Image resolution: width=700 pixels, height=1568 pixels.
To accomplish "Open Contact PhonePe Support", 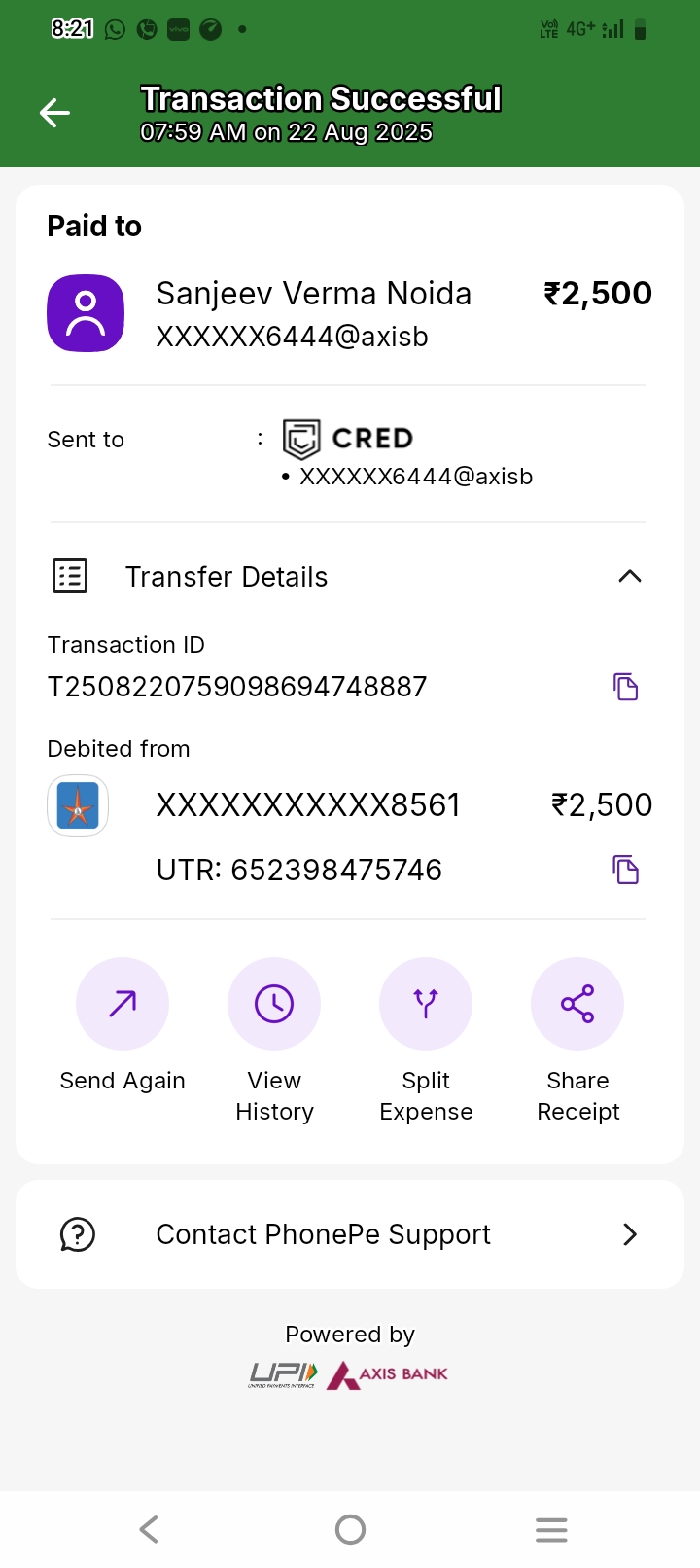I will pos(350,1234).
